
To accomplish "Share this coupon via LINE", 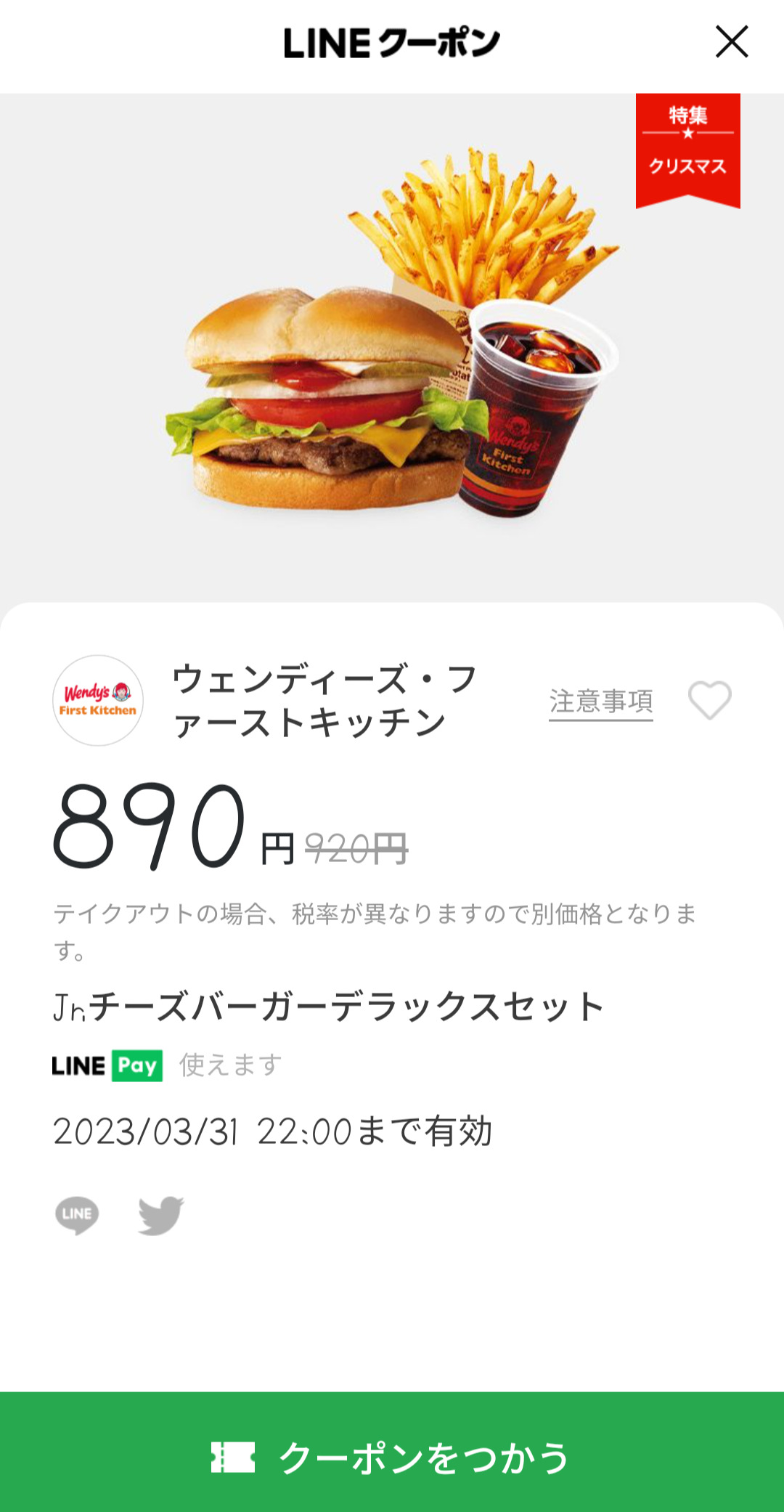I will tap(77, 1215).
